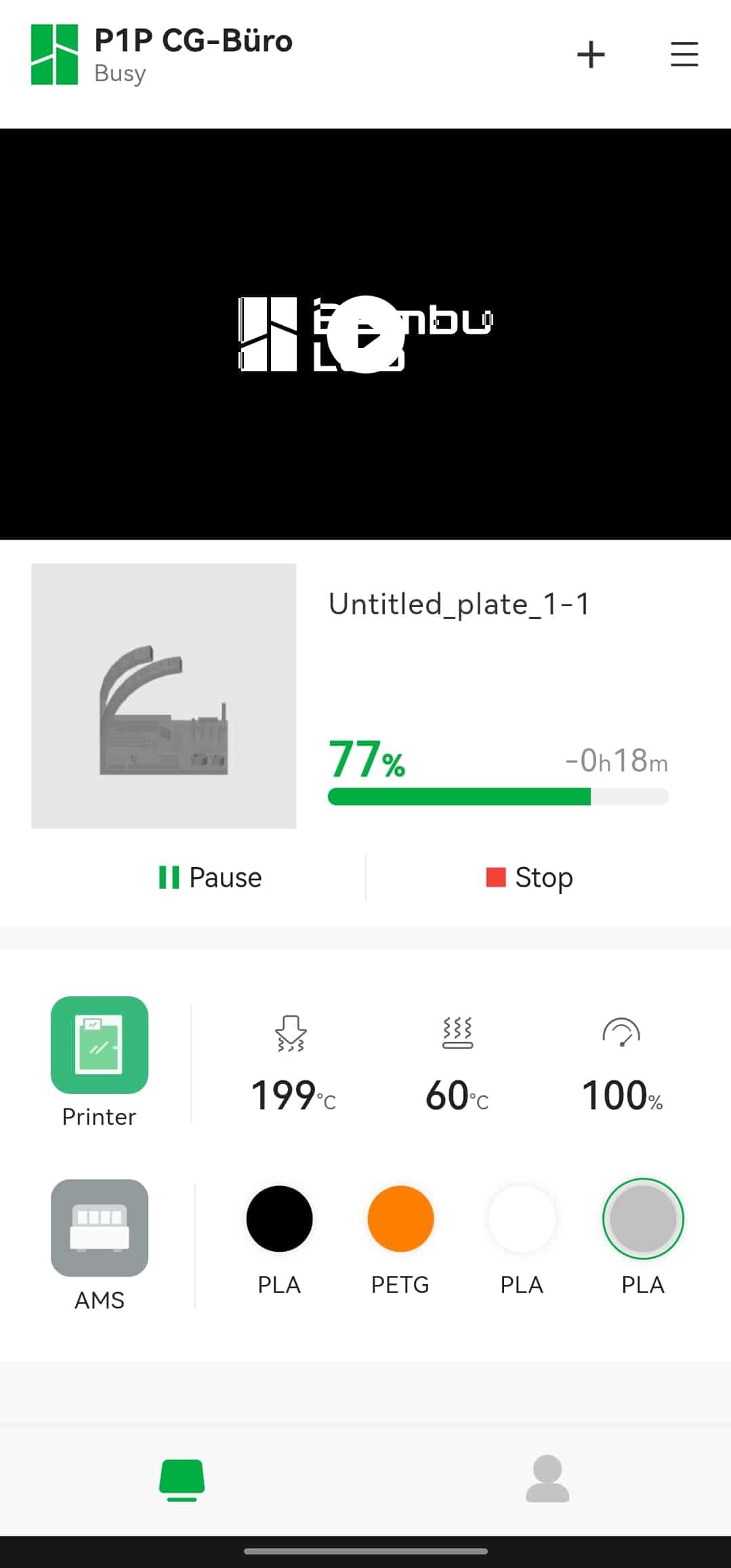
Task: Stop the print job
Action: [x=530, y=877]
